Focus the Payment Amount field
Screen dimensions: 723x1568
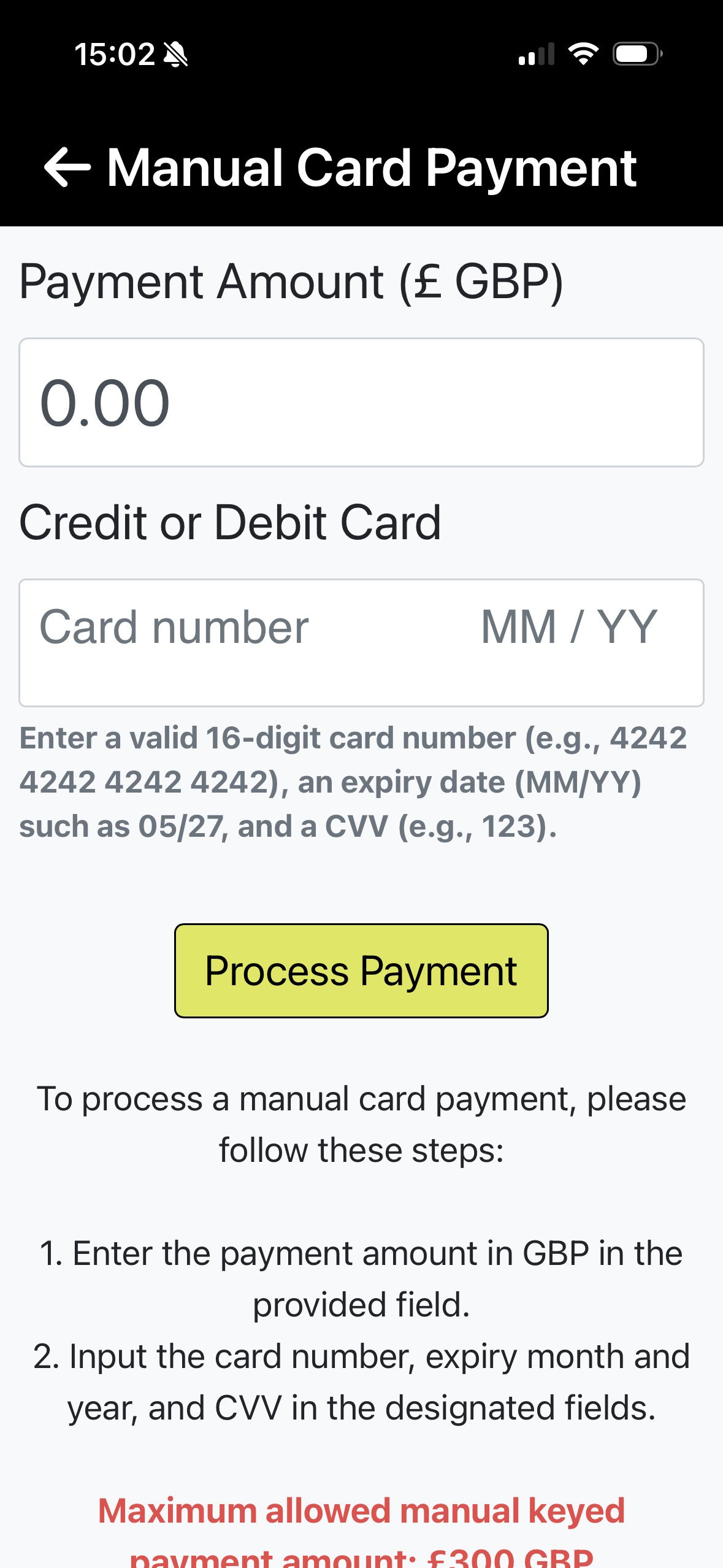pyautogui.click(x=361, y=402)
